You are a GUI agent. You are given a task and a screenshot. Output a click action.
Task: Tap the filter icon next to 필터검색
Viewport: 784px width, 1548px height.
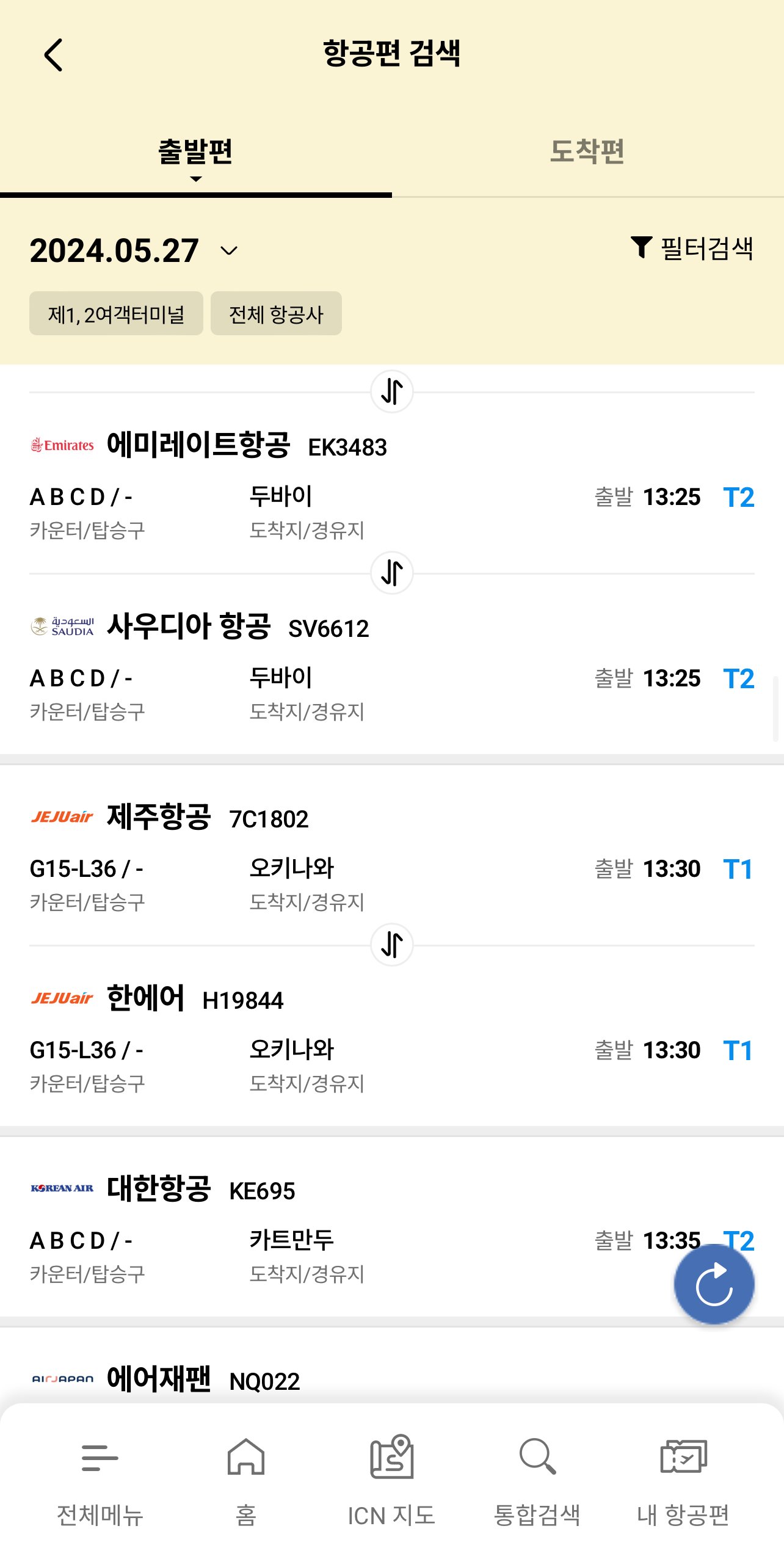[641, 249]
